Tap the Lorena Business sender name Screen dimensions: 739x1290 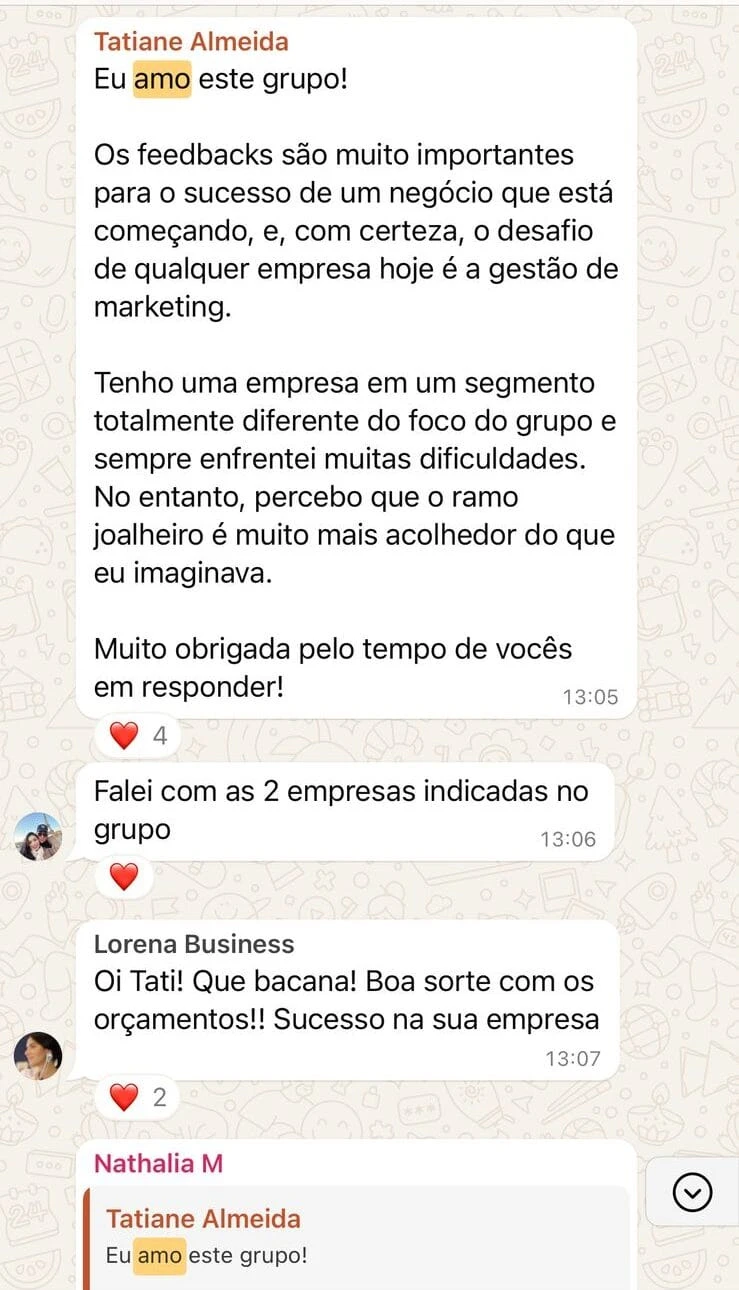(194, 944)
